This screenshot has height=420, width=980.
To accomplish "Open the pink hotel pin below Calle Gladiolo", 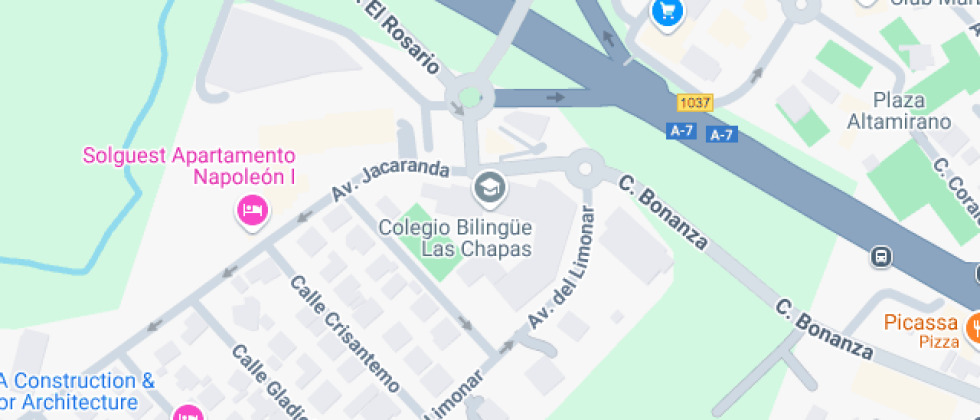I will [187, 415].
